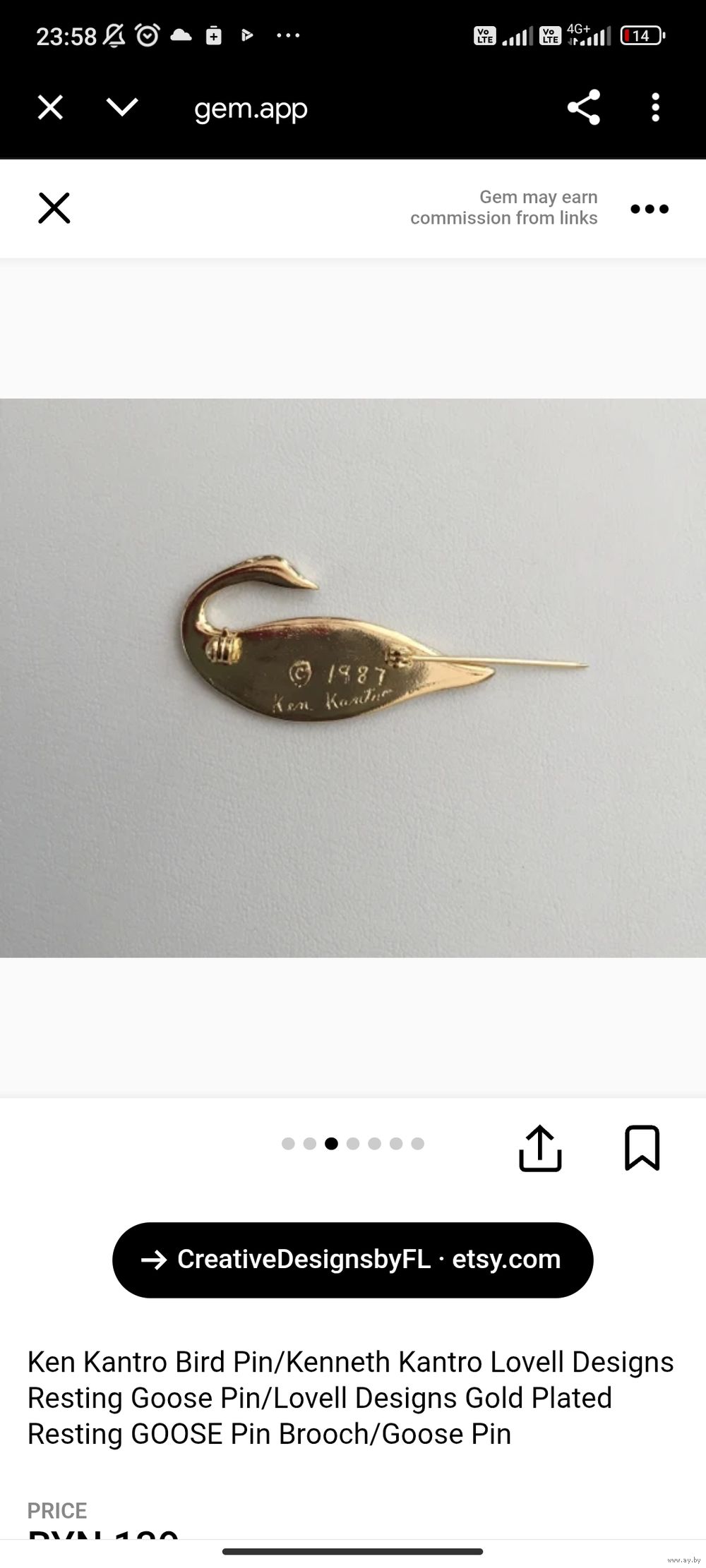Open the browser three-dot overflow menu
The image size is (706, 1568).
click(655, 108)
